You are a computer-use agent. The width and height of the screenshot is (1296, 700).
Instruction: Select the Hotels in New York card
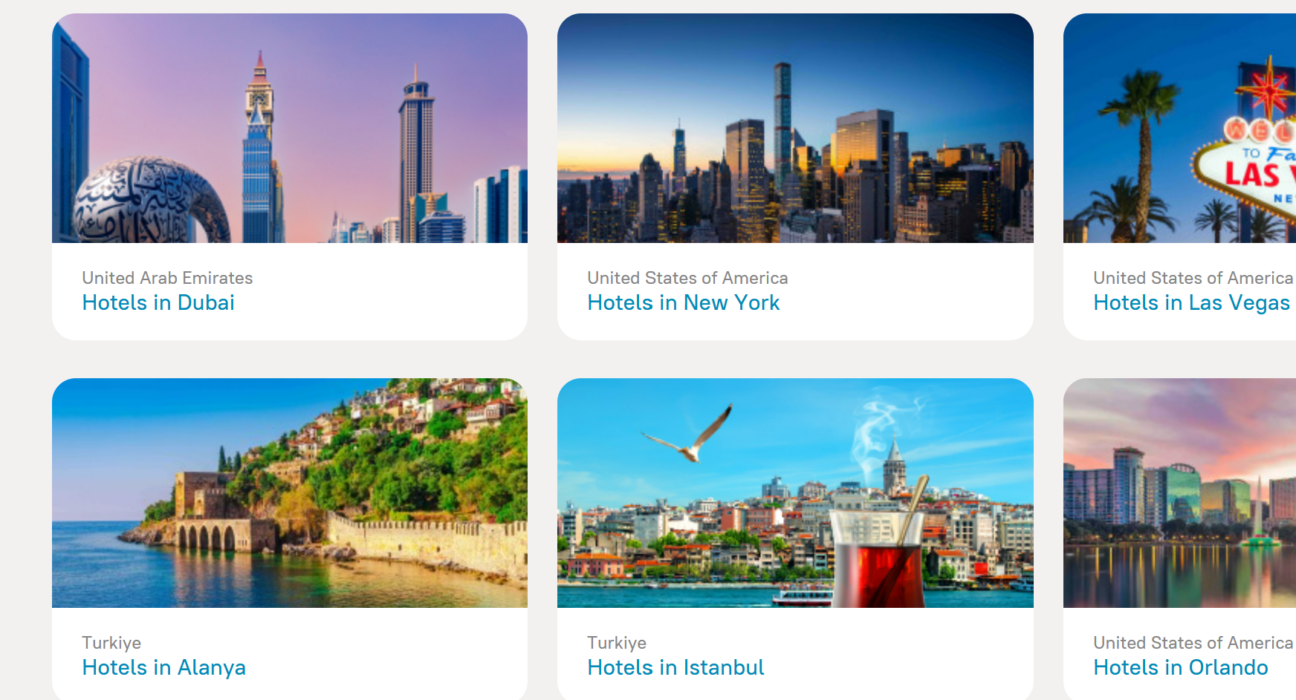[683, 302]
